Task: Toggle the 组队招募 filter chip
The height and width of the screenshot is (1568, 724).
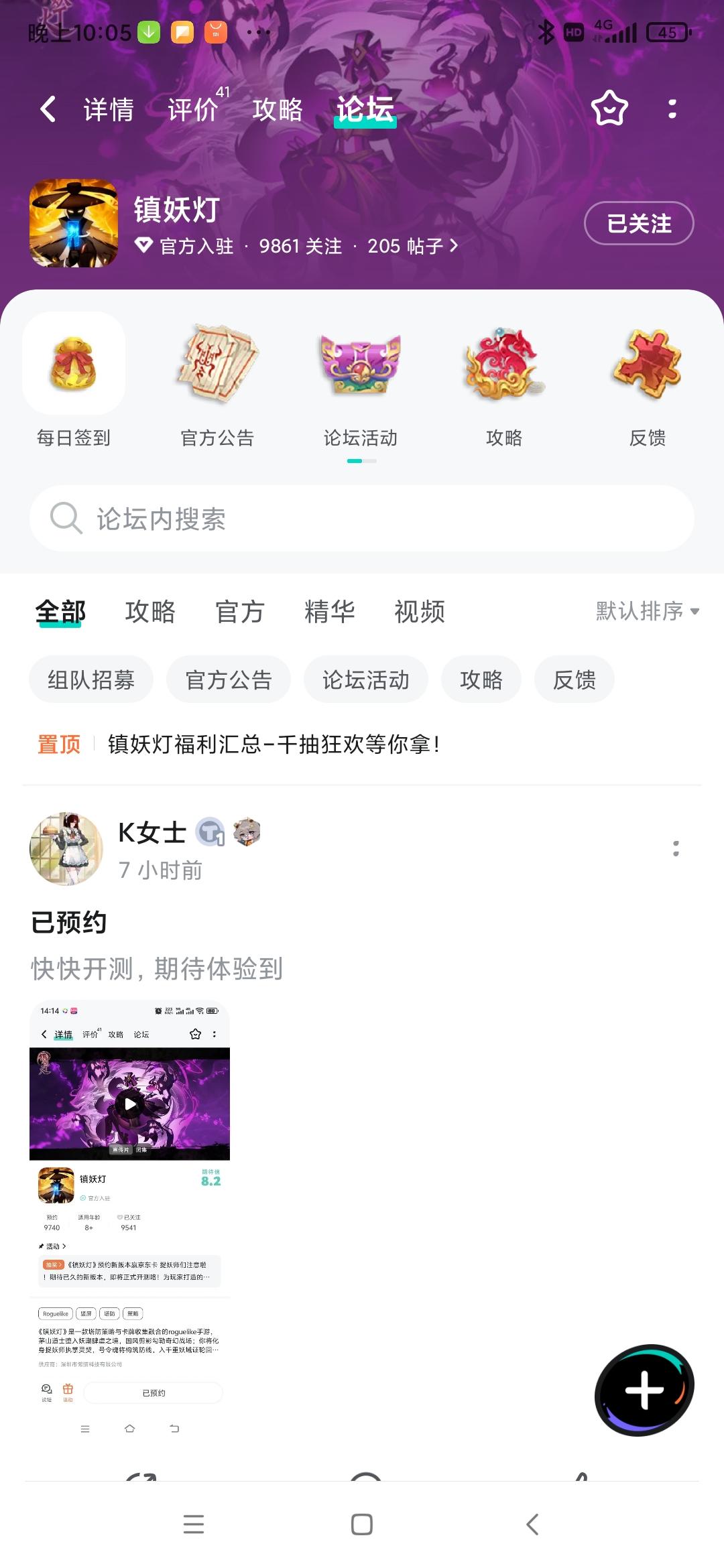Action: [90, 679]
